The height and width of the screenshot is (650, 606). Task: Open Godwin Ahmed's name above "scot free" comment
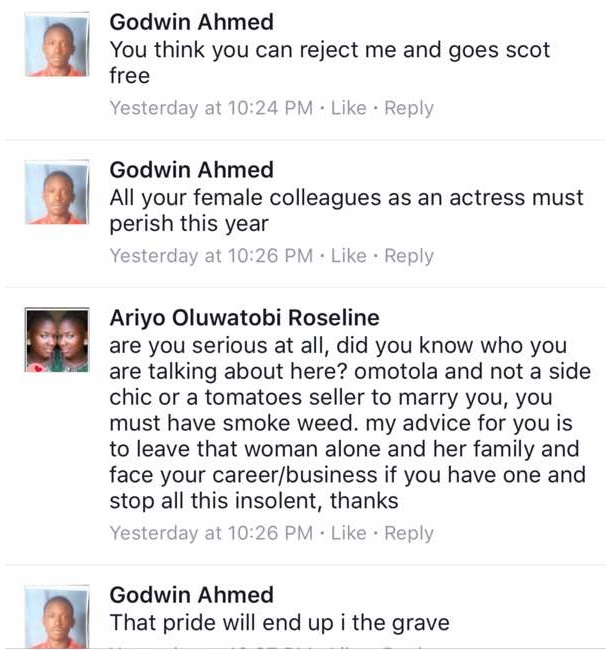coord(191,21)
